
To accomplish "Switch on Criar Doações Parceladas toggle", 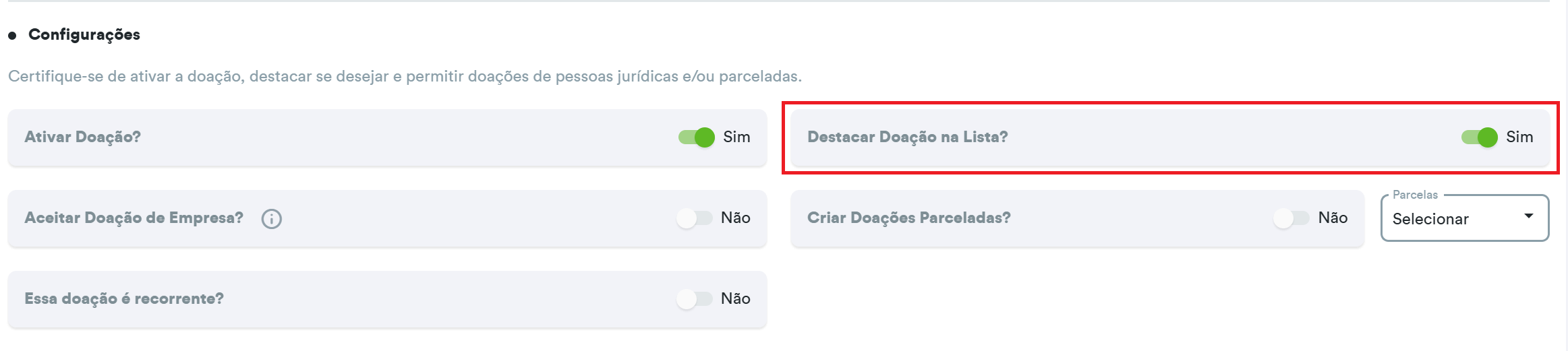I will 1291,218.
